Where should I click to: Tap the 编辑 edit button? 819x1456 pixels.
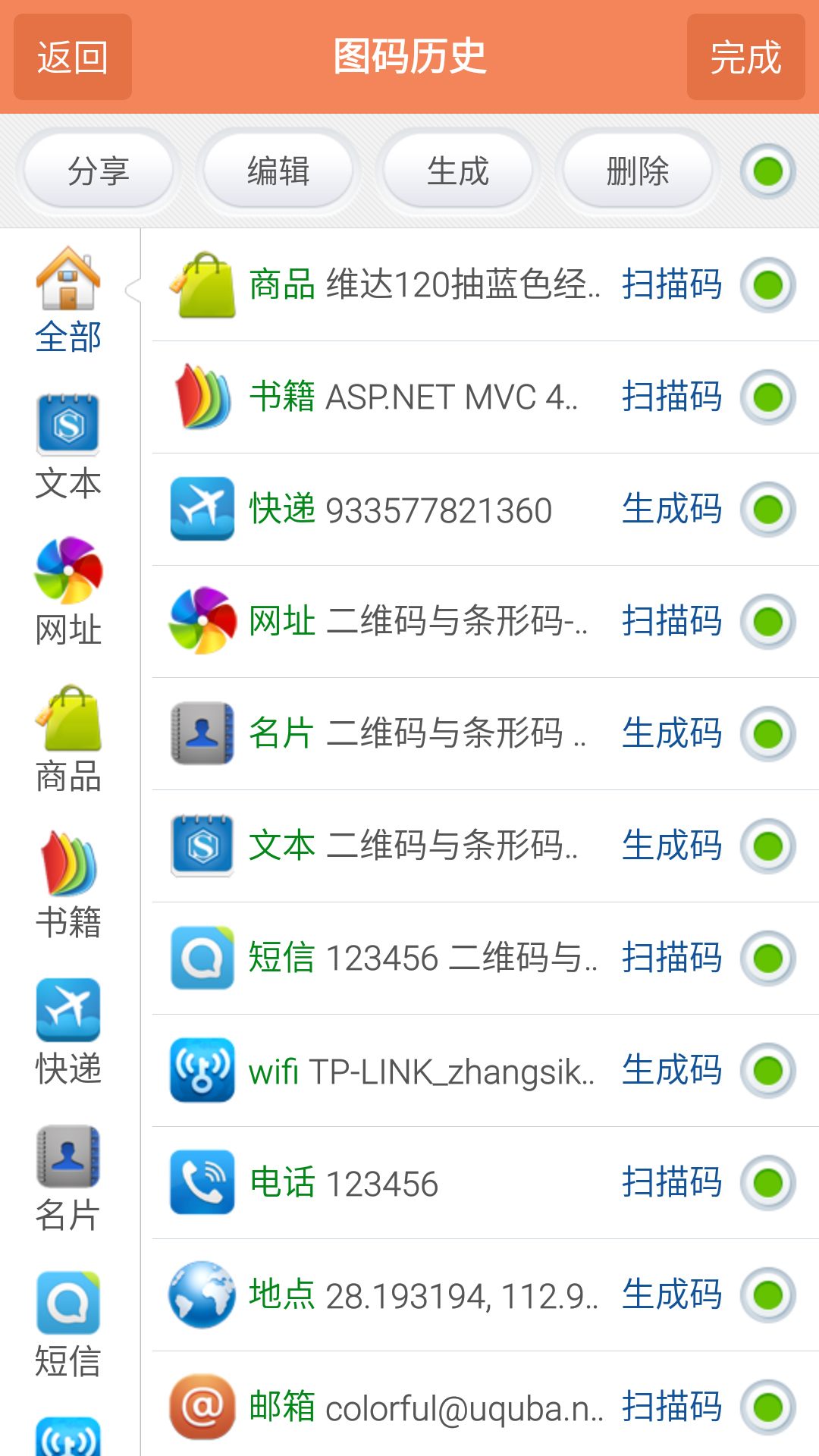278,171
